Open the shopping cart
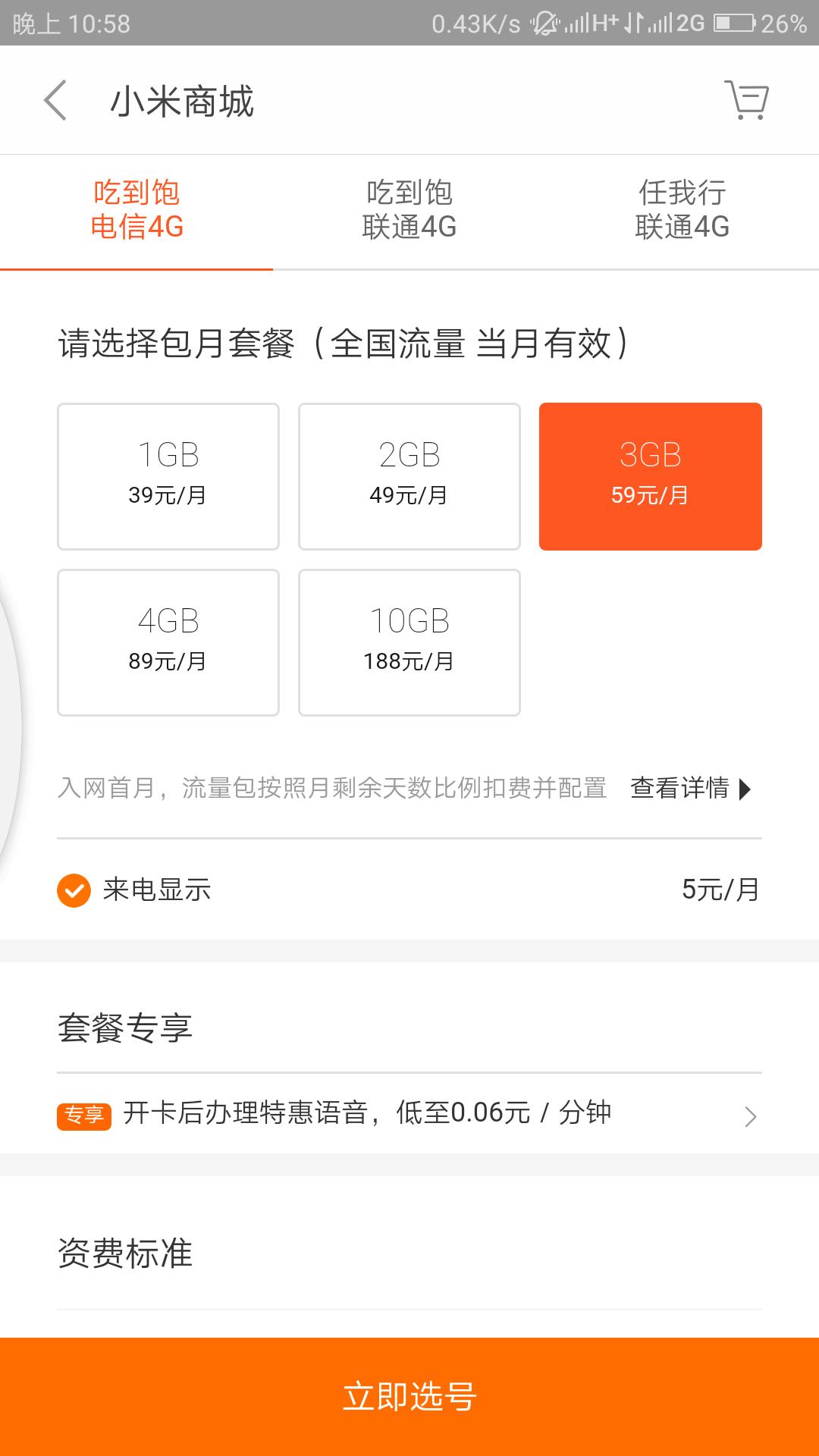This screenshot has width=819, height=1456. [x=747, y=100]
